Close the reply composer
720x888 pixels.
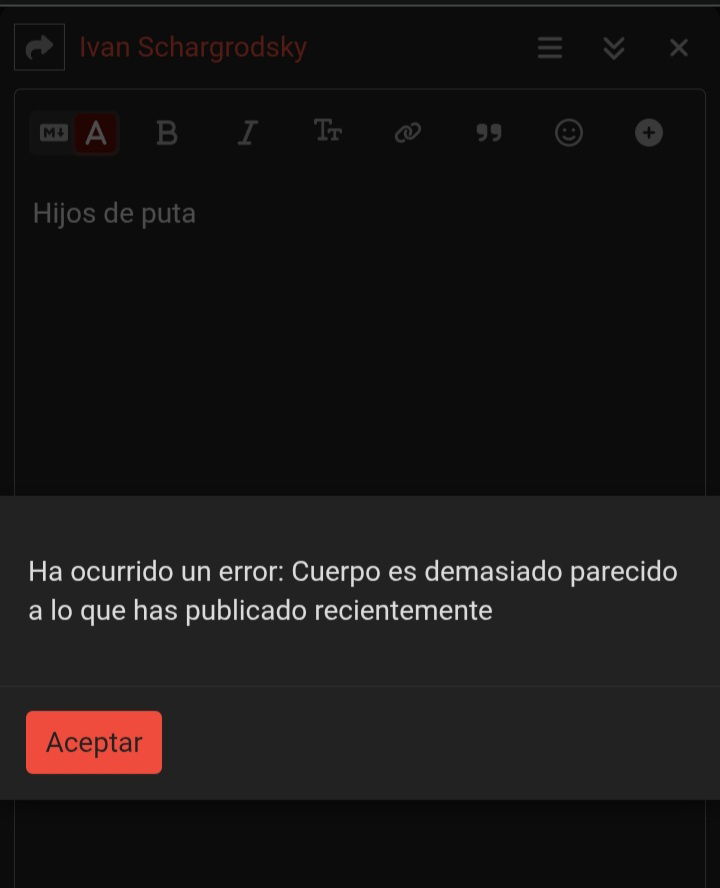[x=679, y=47]
